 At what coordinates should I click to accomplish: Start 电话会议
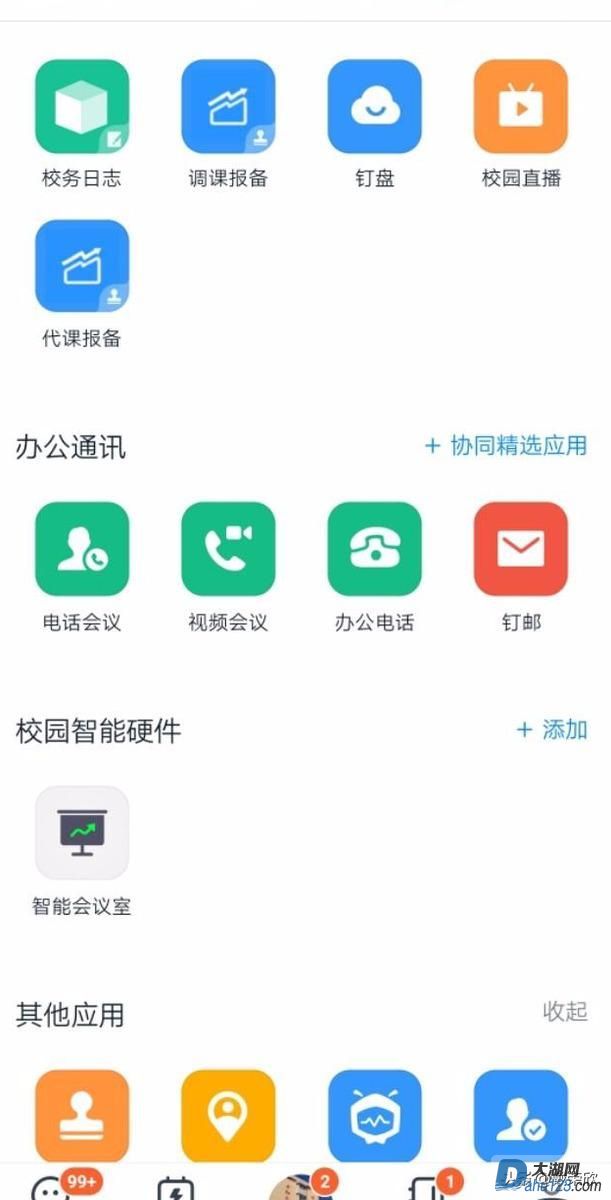[x=82, y=549]
